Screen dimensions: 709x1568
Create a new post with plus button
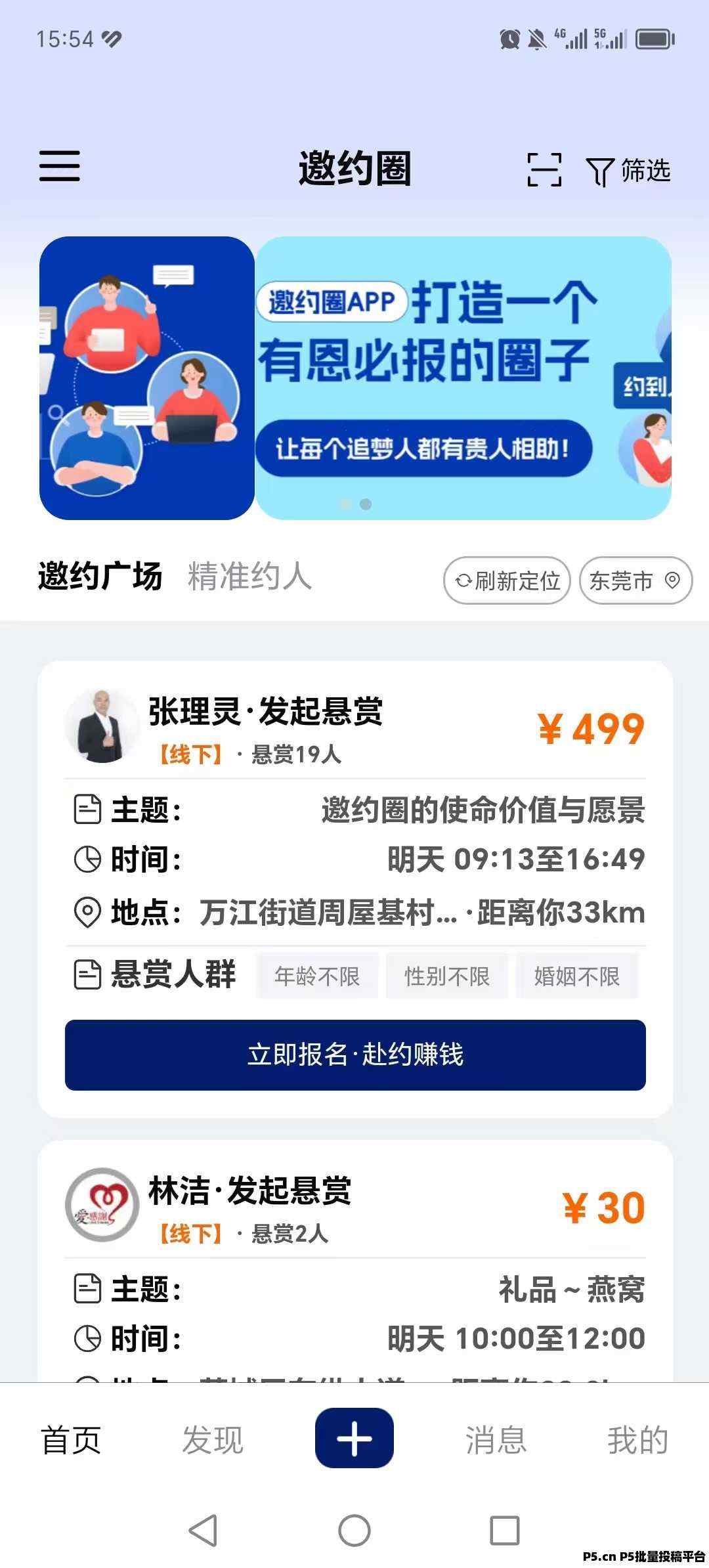[x=354, y=1438]
